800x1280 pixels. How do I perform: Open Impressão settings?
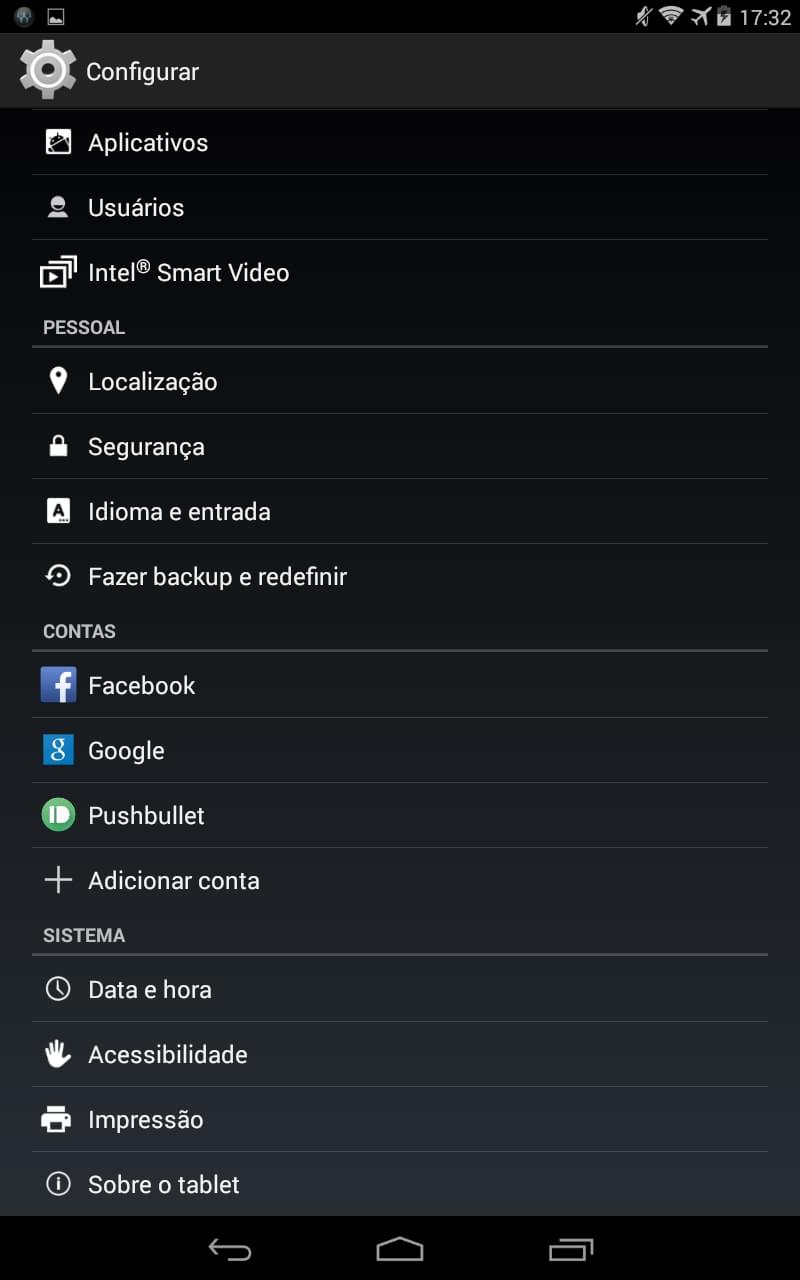[x=400, y=1119]
